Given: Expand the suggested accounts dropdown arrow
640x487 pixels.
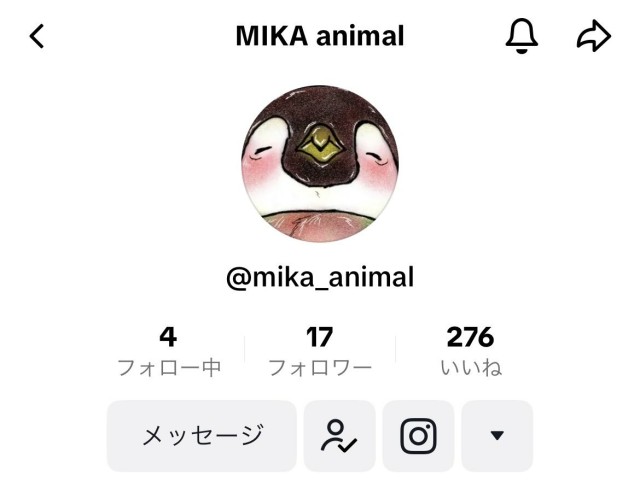Looking at the screenshot, I should click(x=497, y=435).
